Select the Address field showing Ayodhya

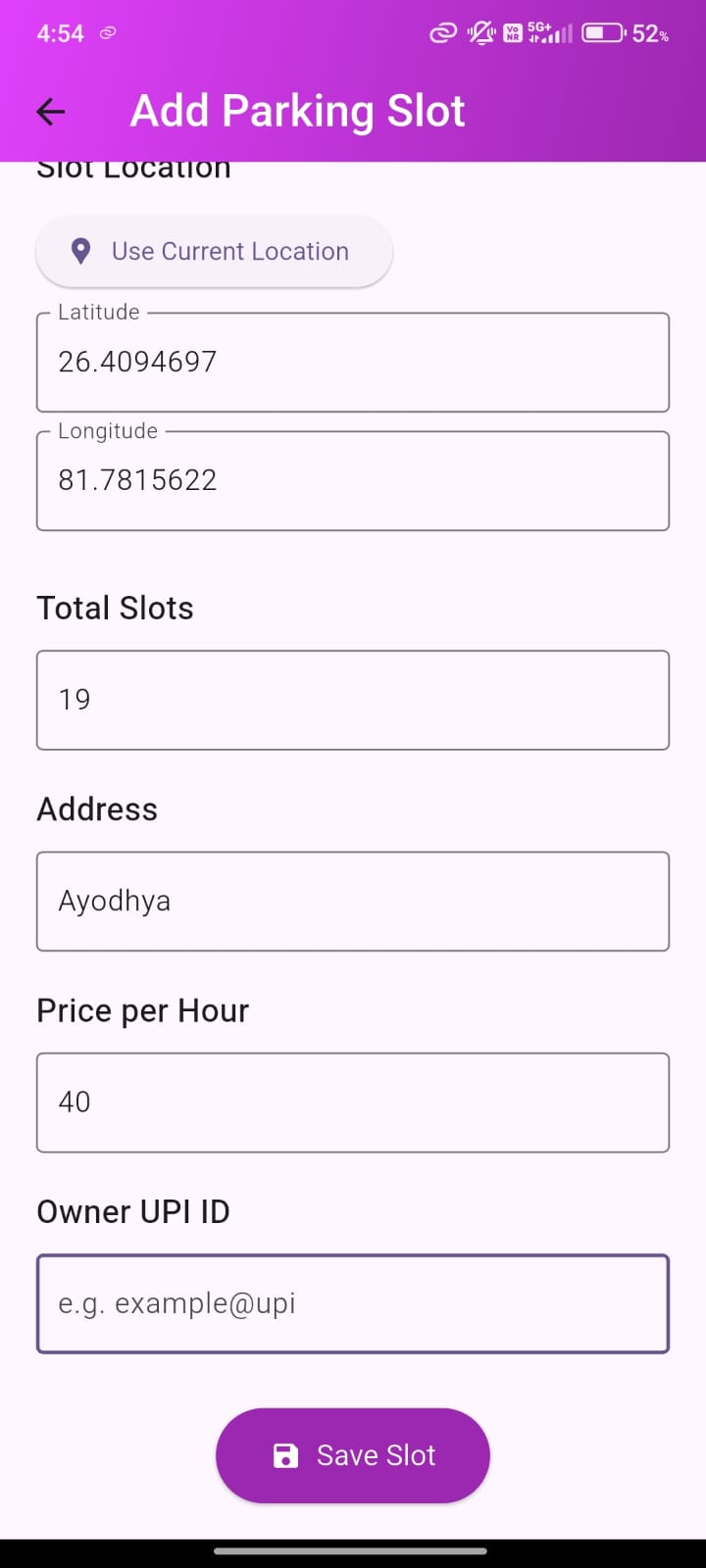pos(353,902)
